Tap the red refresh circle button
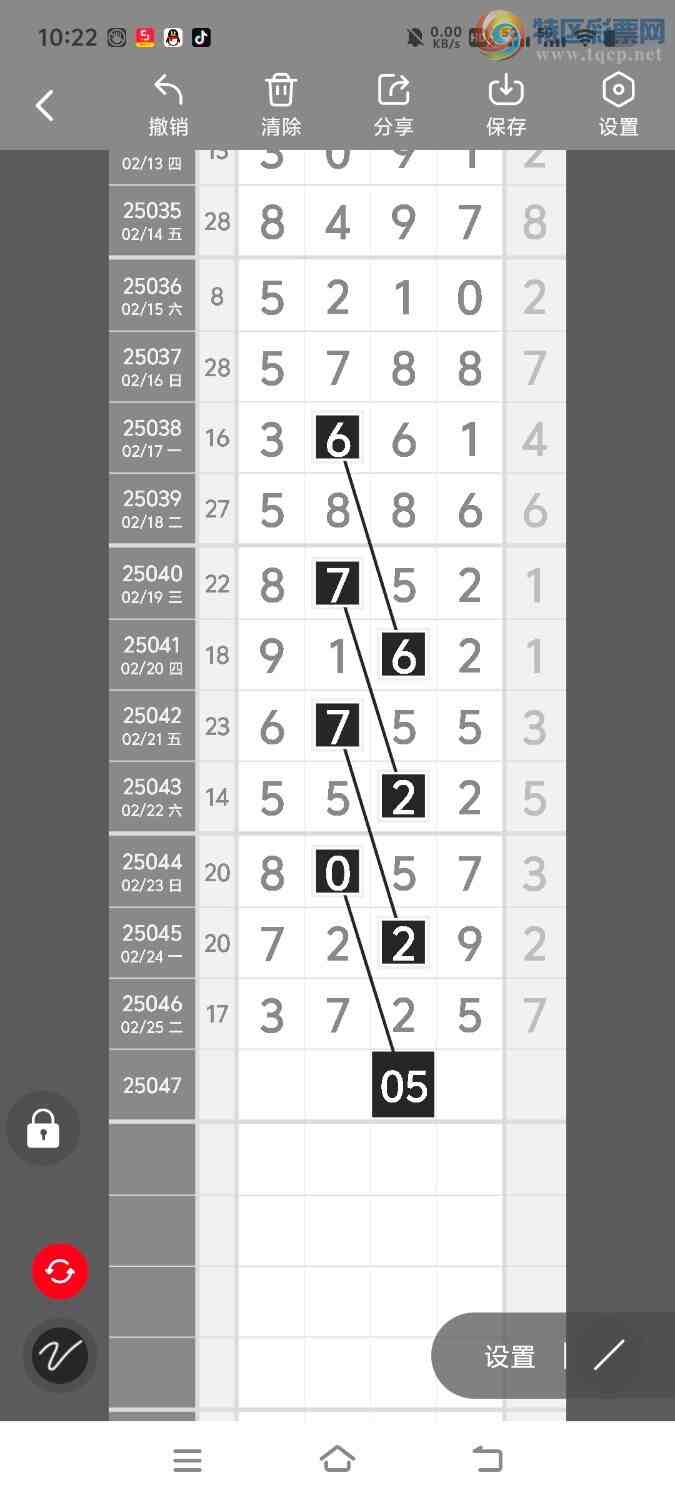This screenshot has height=1500, width=675. [60, 1271]
